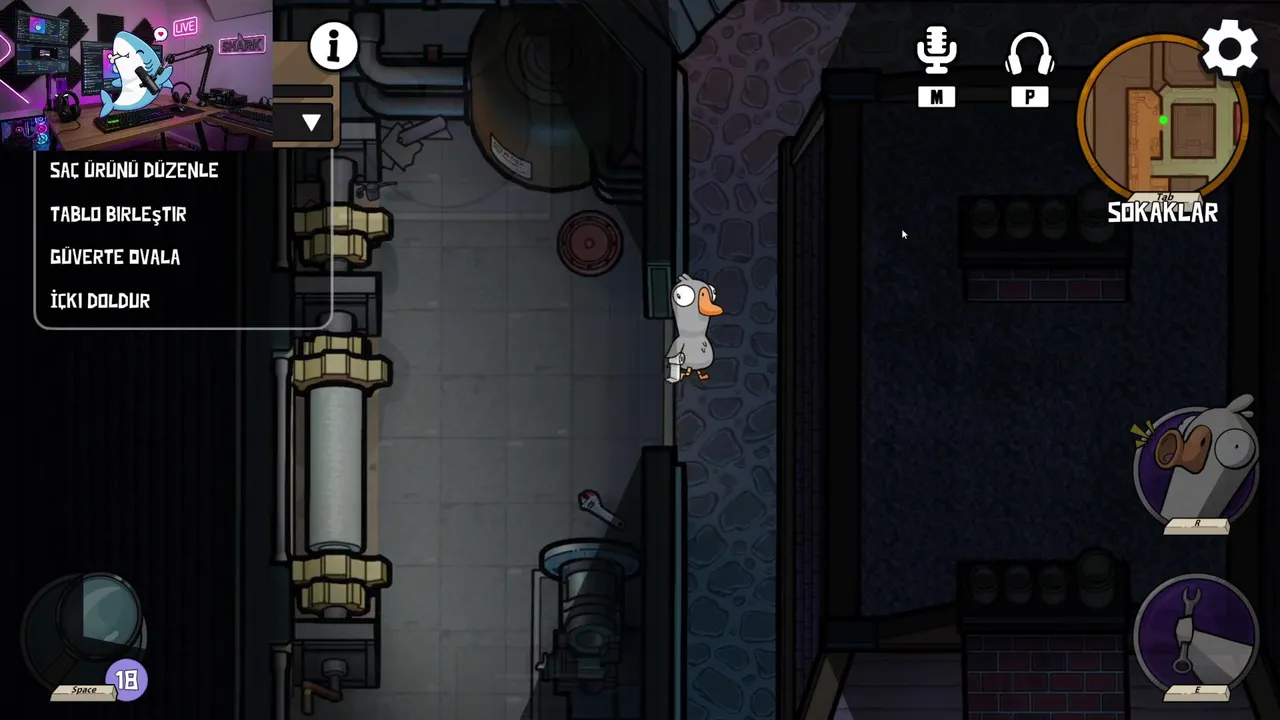This screenshot has width=1280, height=720.
Task: Honk with the goose call button
Action: (x=1196, y=463)
